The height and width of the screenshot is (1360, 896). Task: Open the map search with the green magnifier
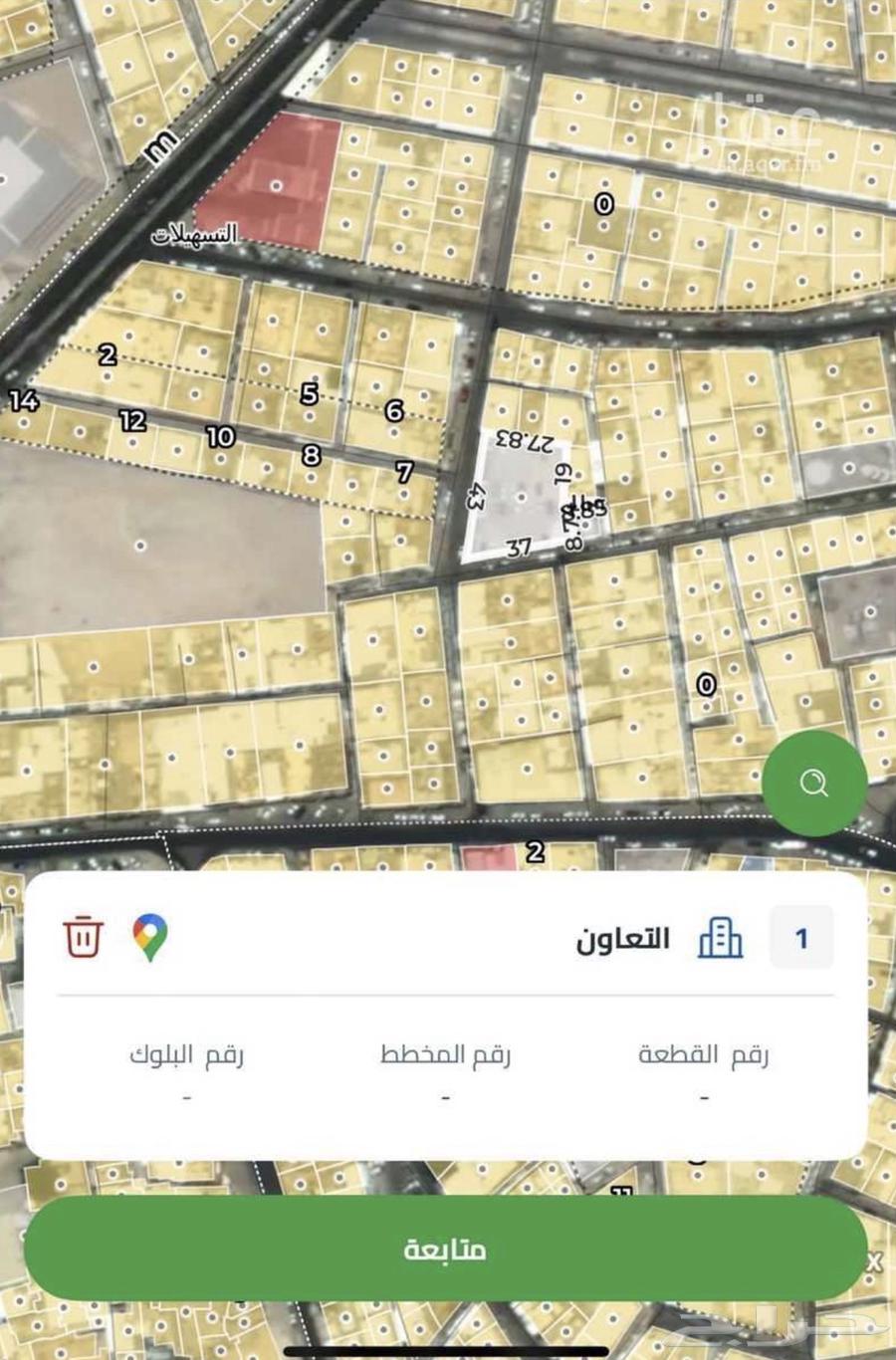pyautogui.click(x=814, y=784)
